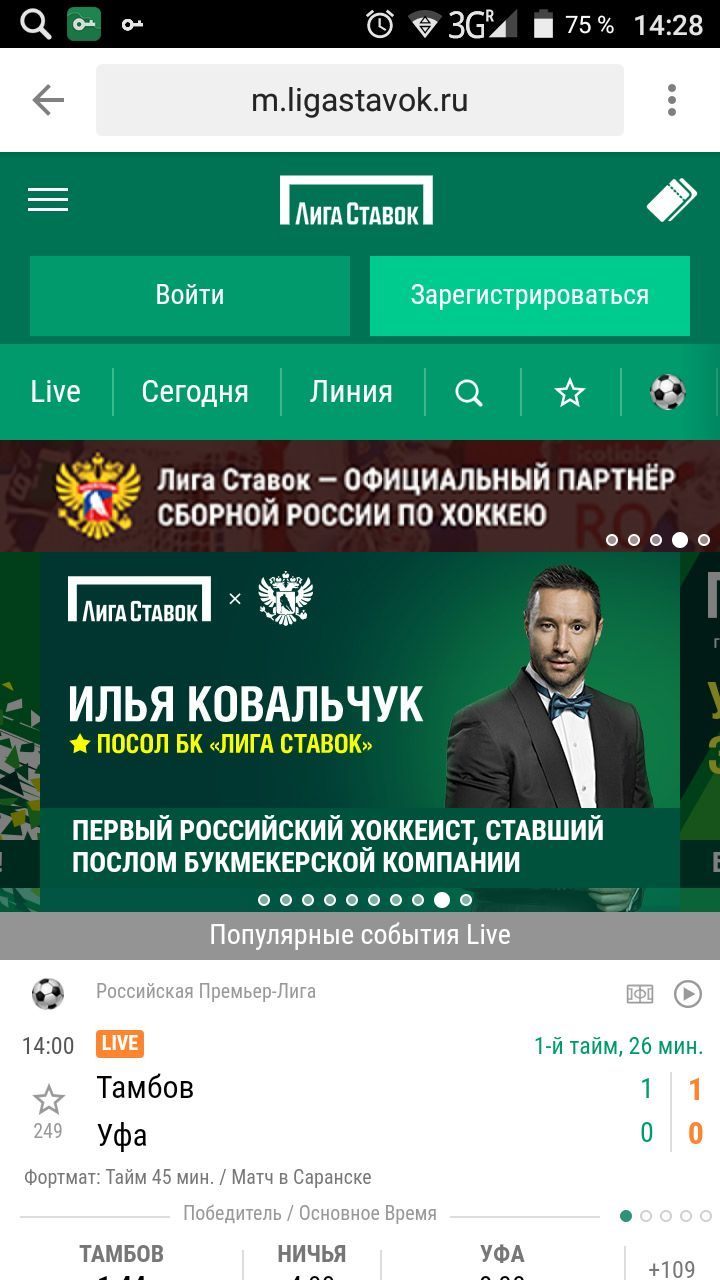Play the live stream of Тамбов – Уфа
The height and width of the screenshot is (1280, 720).
click(x=688, y=993)
